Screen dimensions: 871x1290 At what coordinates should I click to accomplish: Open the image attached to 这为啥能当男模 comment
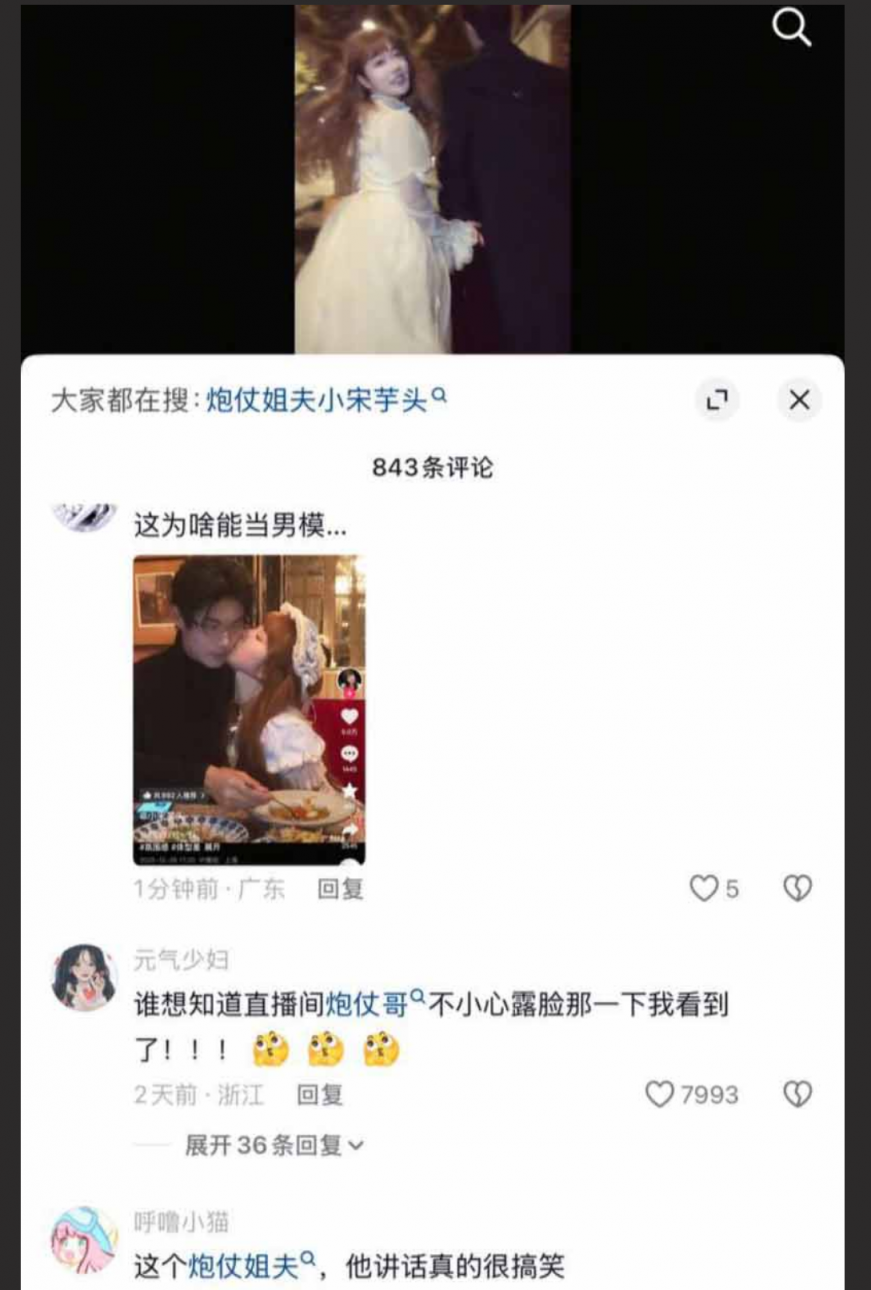click(x=249, y=710)
